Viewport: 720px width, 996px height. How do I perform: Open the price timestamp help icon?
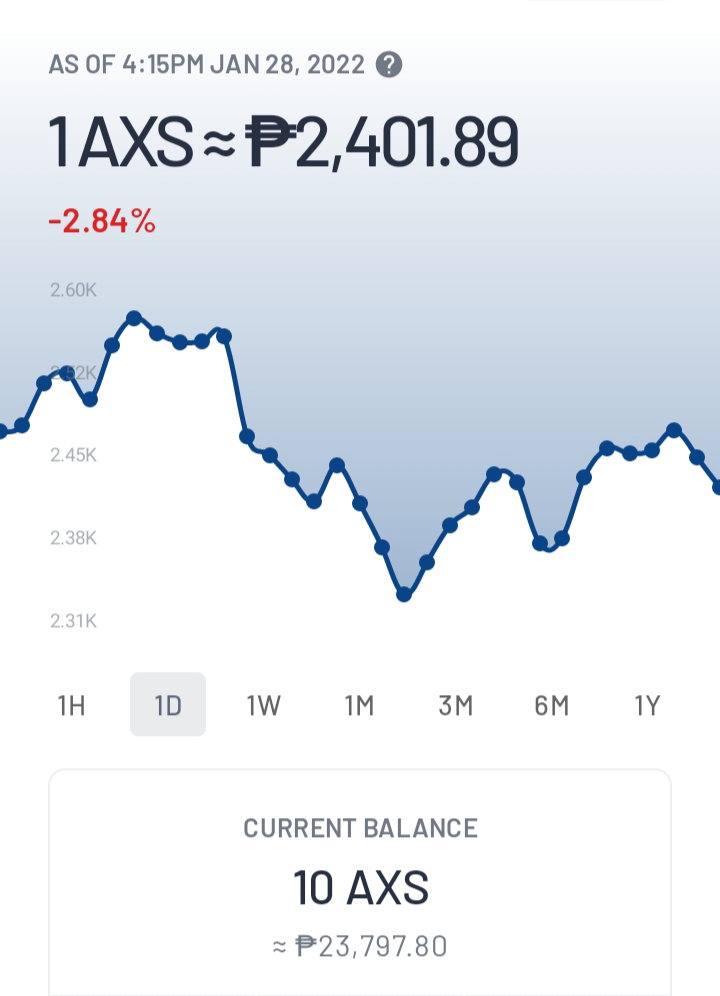[x=389, y=65]
